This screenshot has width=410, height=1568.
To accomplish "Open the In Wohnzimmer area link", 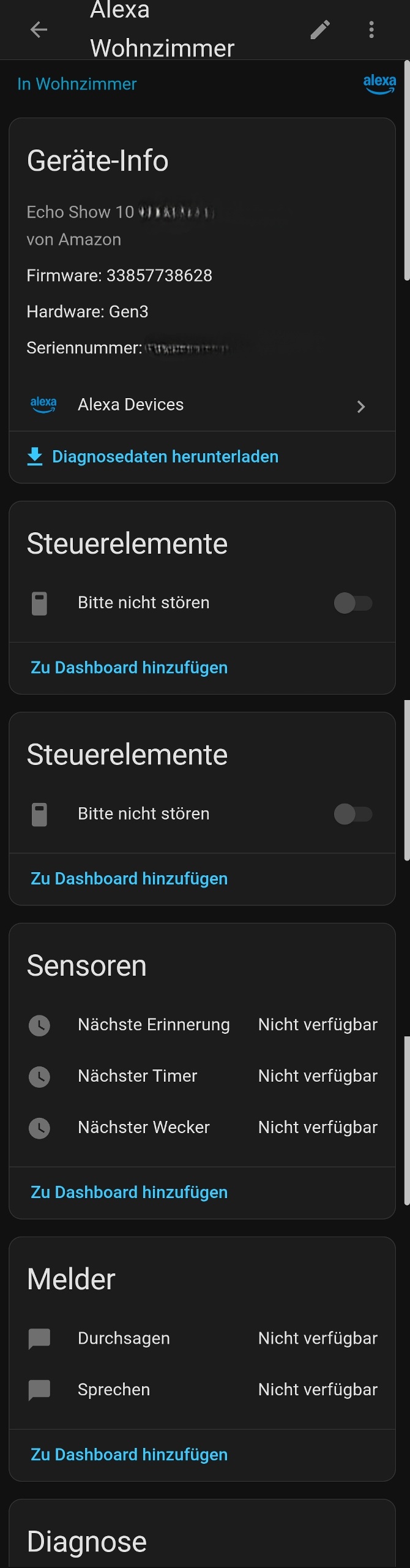I will pos(77,84).
